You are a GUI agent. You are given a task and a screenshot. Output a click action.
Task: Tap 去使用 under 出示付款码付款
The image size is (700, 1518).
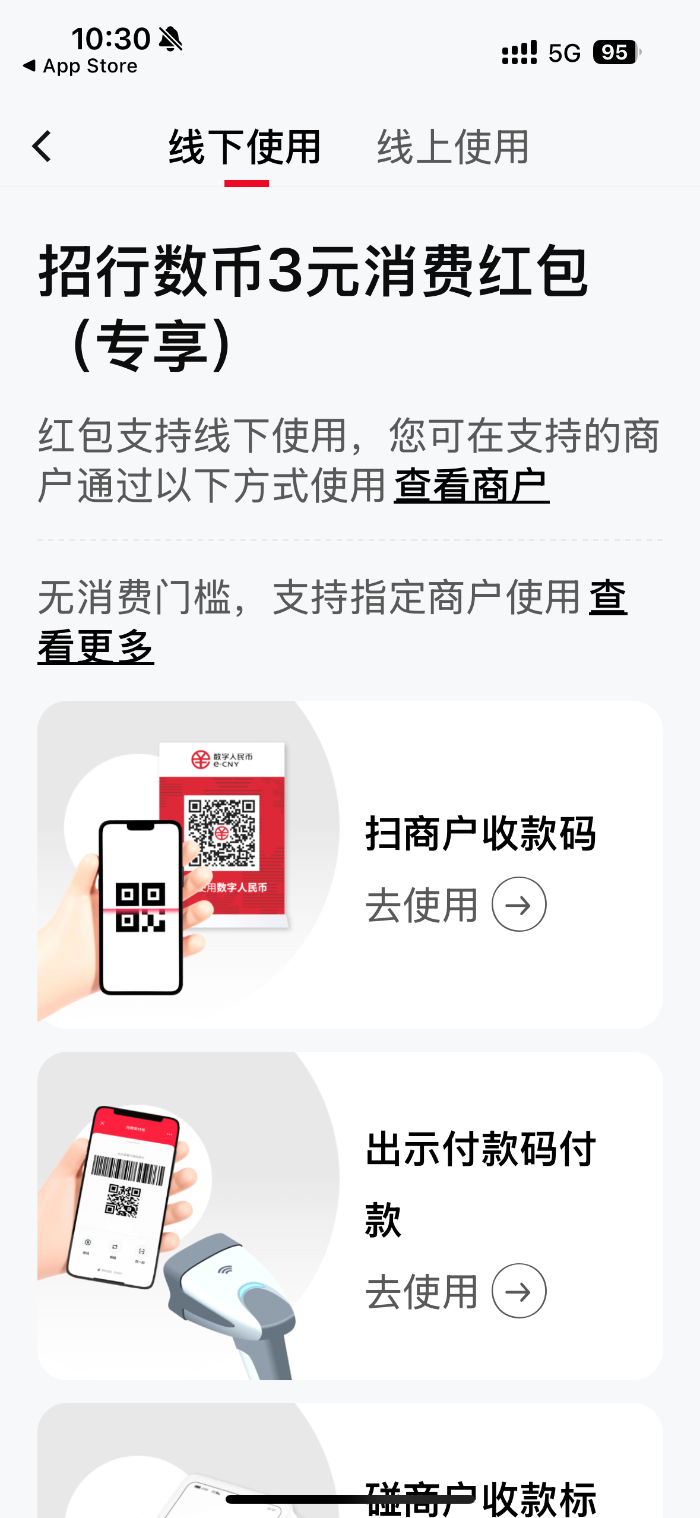click(456, 1291)
